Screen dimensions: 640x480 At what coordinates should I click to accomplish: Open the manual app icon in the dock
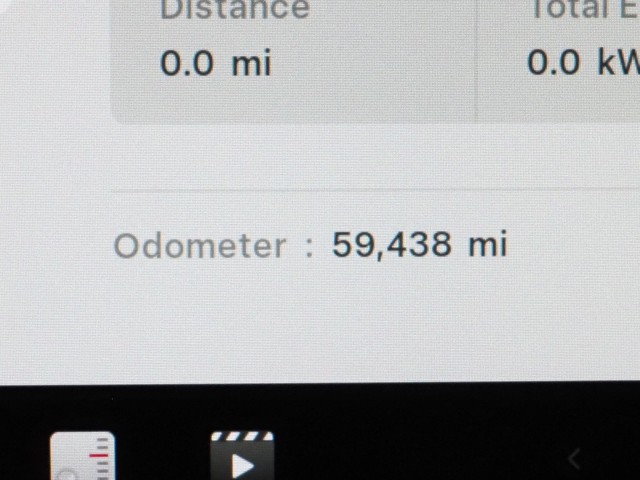[x=83, y=458]
